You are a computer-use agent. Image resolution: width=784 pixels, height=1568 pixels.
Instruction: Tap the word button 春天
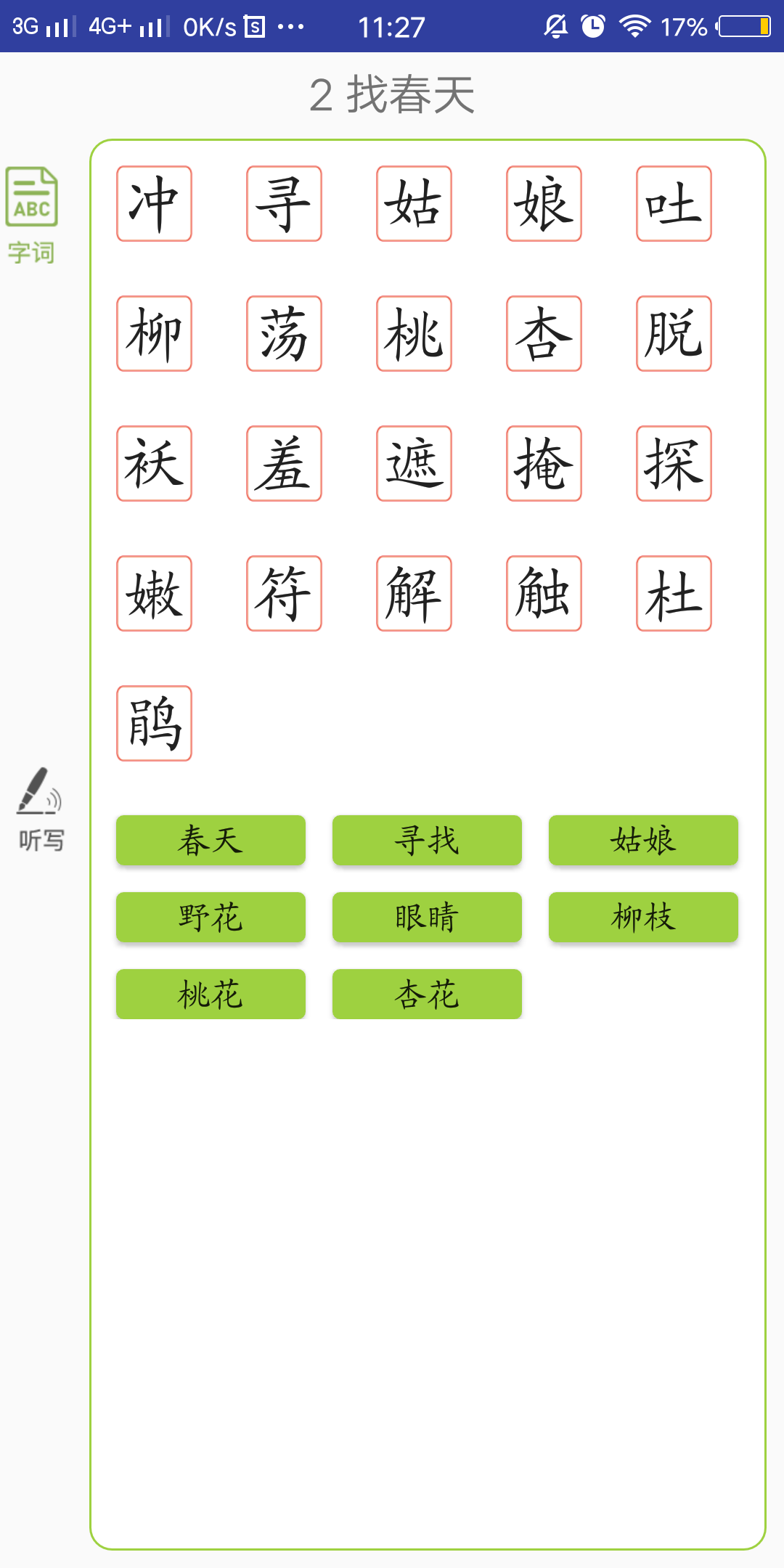[x=211, y=840]
